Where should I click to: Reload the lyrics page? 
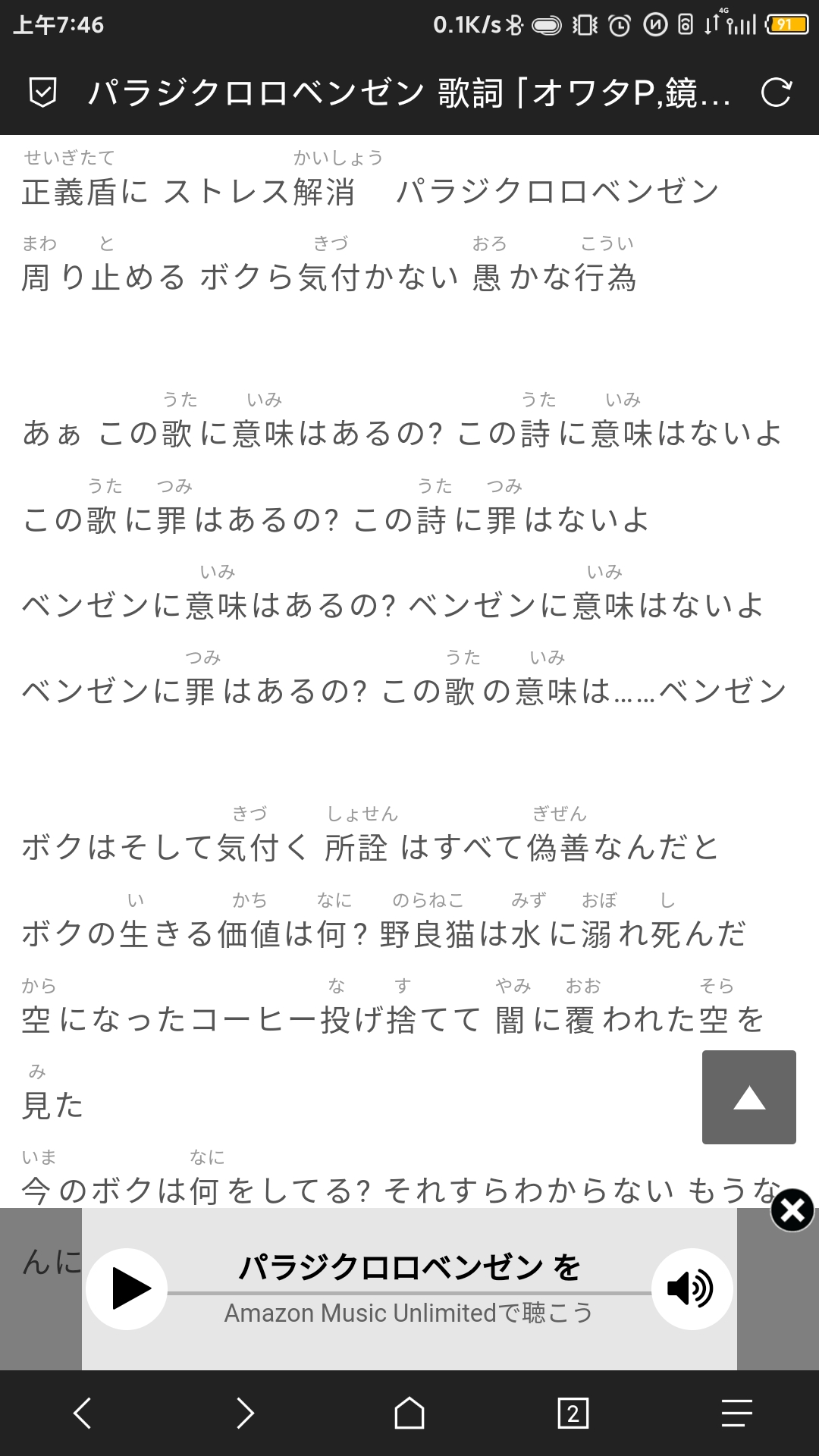click(x=777, y=93)
